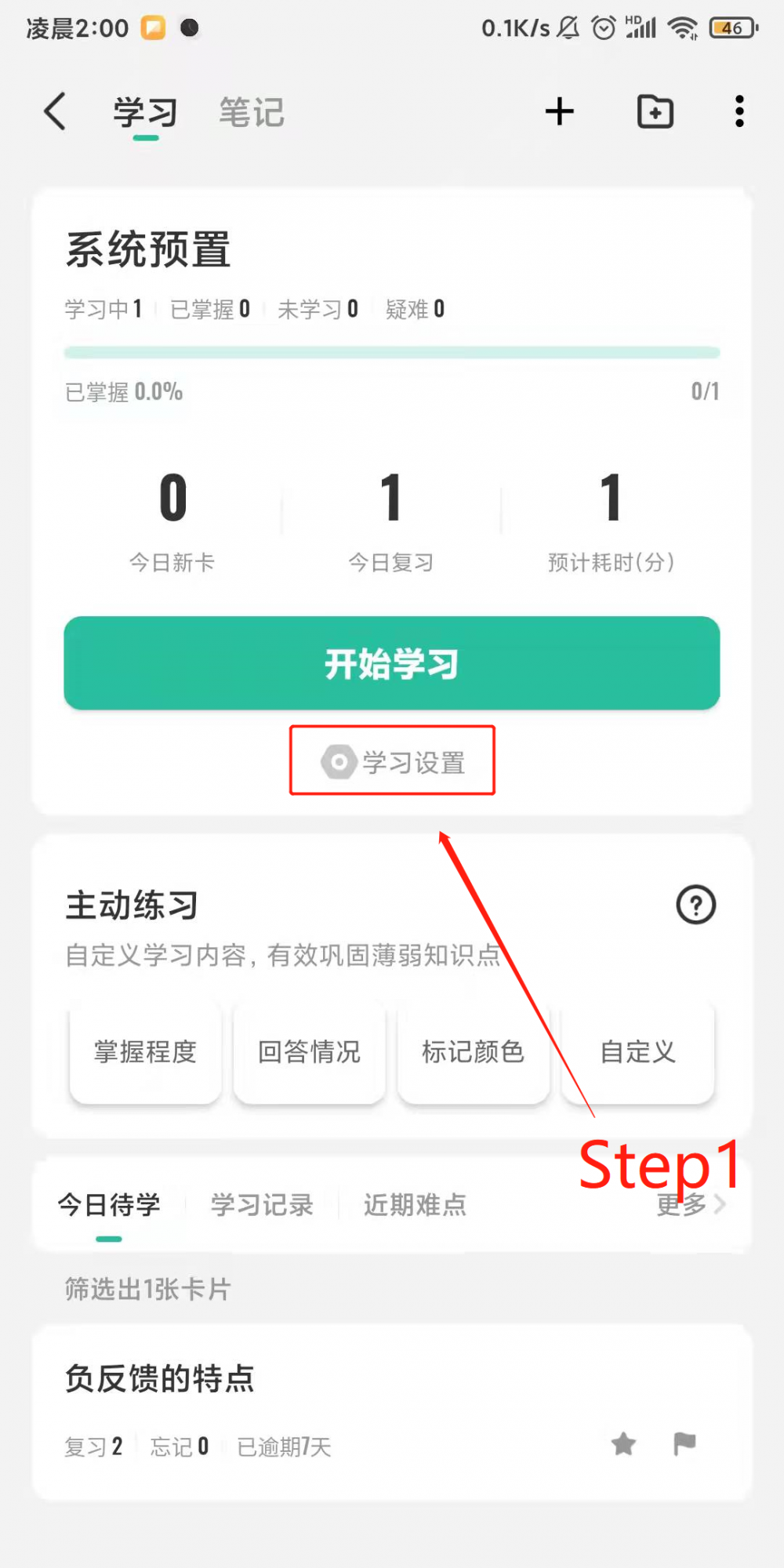
Task: Open the add-folder icon
Action: coord(655,111)
